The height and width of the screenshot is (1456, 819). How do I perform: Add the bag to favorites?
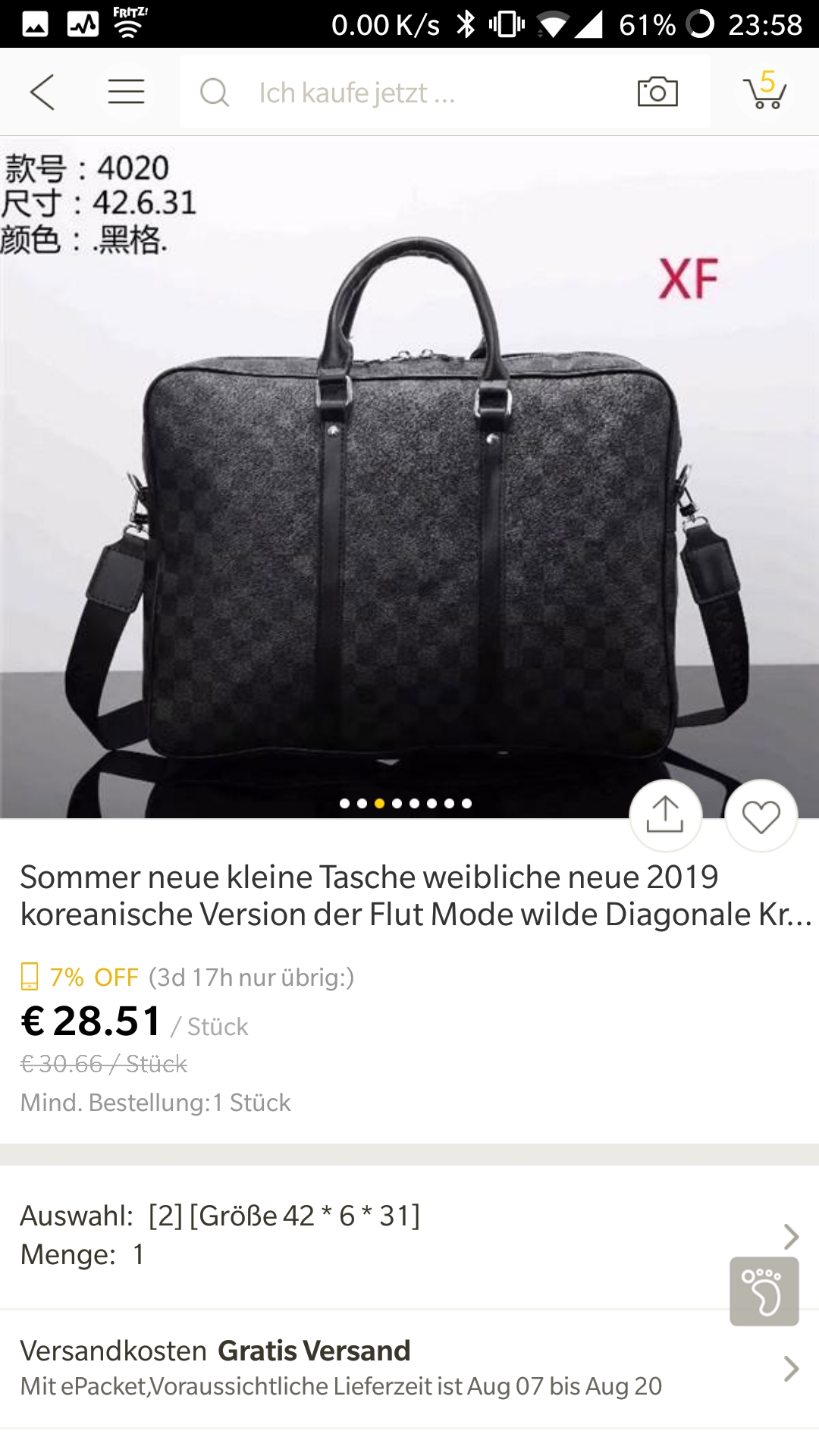click(761, 816)
